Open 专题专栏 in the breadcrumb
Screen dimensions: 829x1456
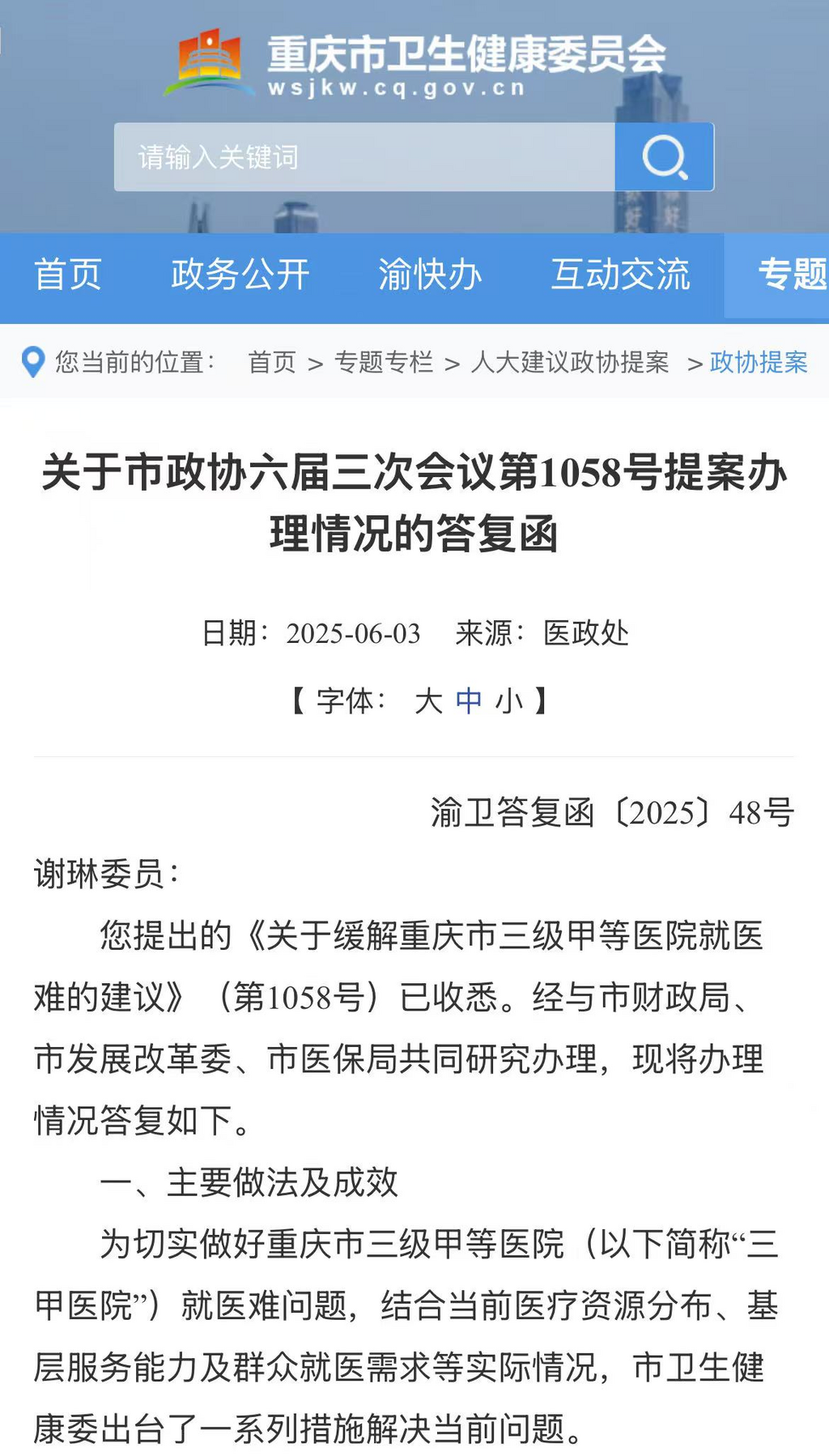pos(384,362)
